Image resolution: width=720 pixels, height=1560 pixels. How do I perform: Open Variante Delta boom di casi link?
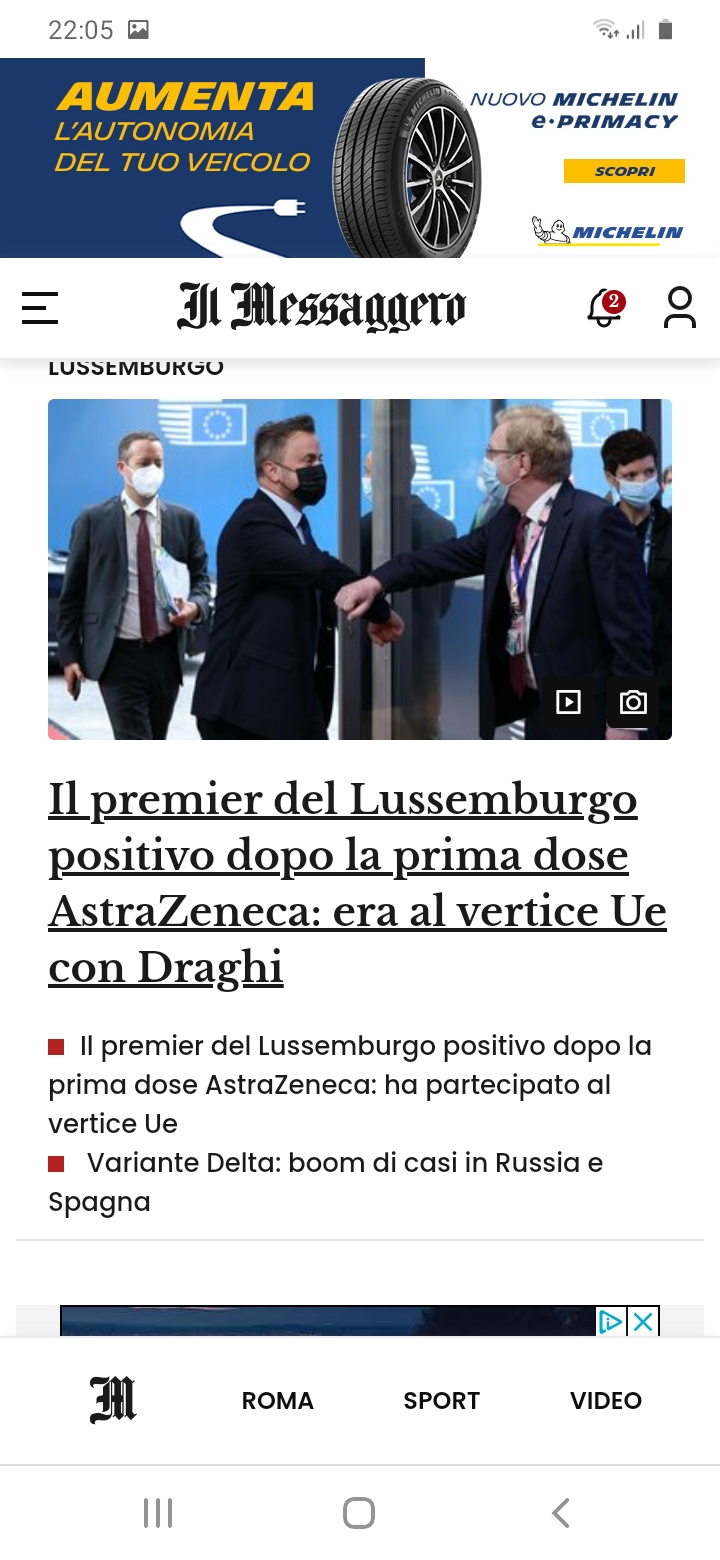tap(326, 1182)
